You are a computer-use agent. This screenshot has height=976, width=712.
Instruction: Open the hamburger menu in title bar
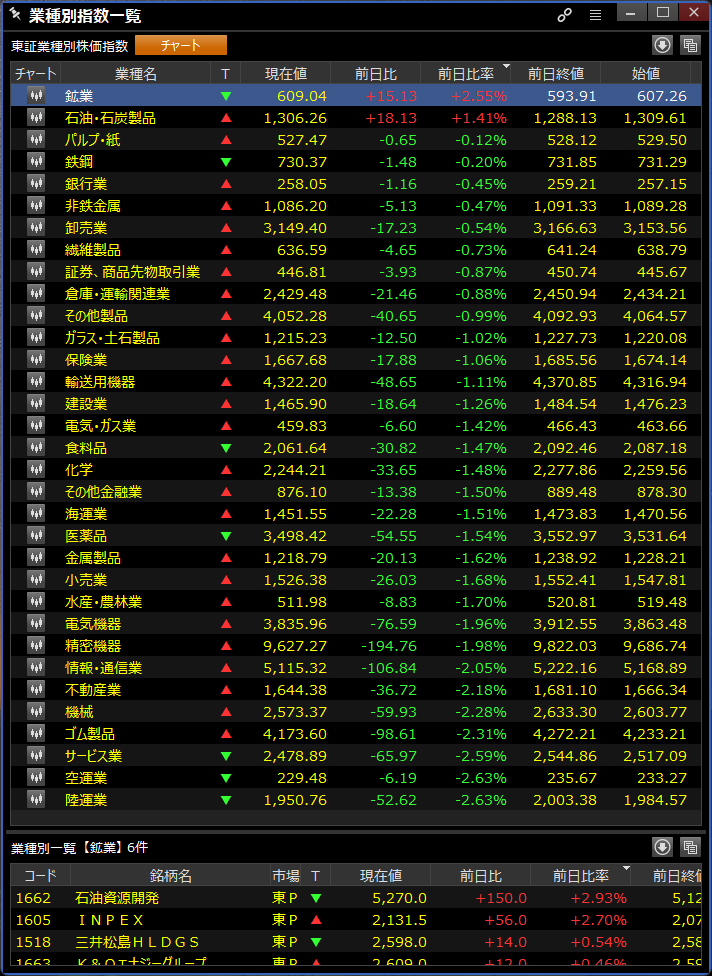tap(595, 15)
